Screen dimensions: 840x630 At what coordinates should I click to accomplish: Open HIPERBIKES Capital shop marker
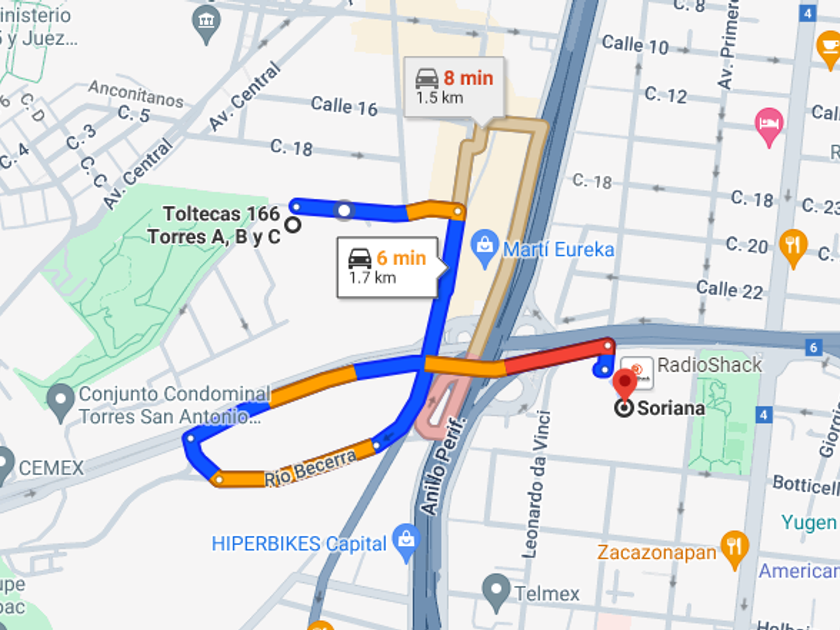[406, 543]
